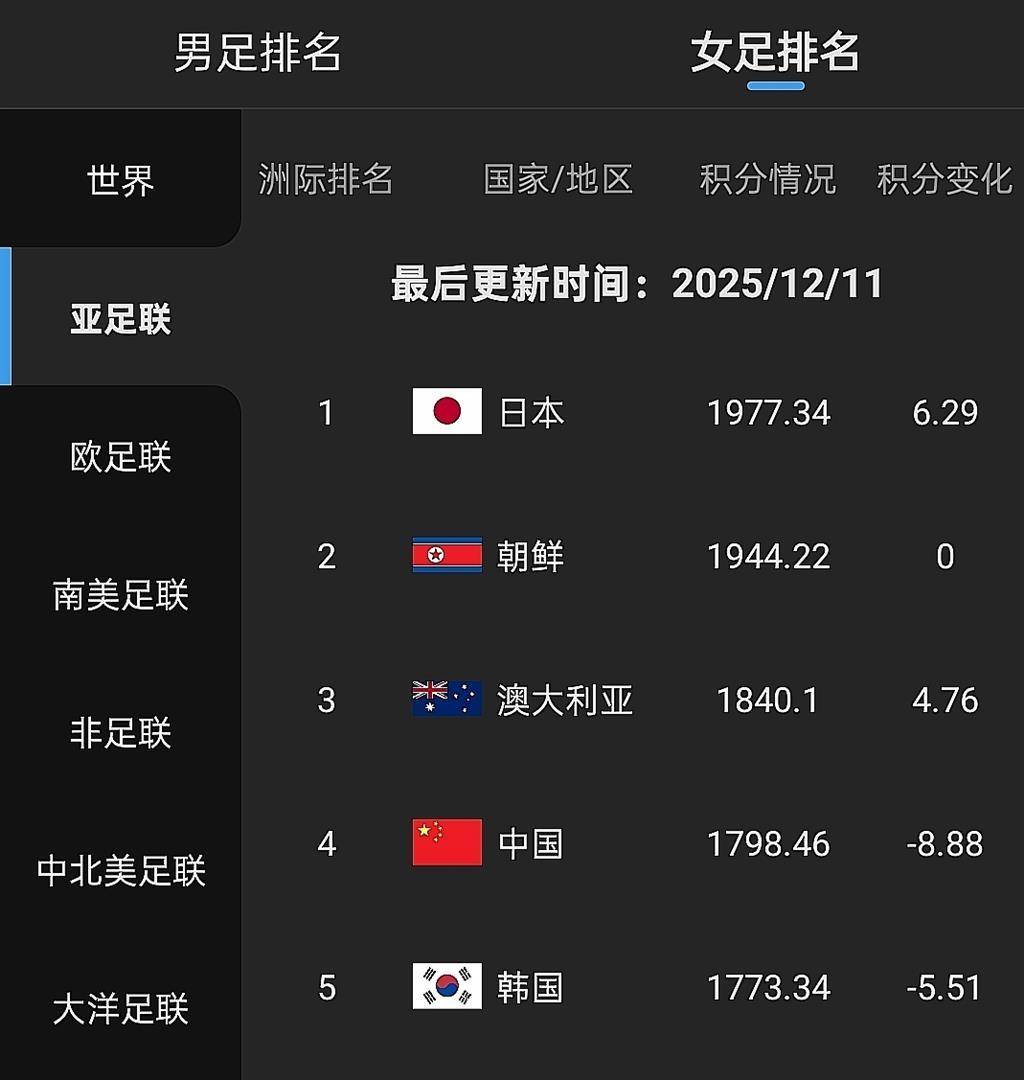Switch to the 男足排名 tab

pyautogui.click(x=258, y=52)
